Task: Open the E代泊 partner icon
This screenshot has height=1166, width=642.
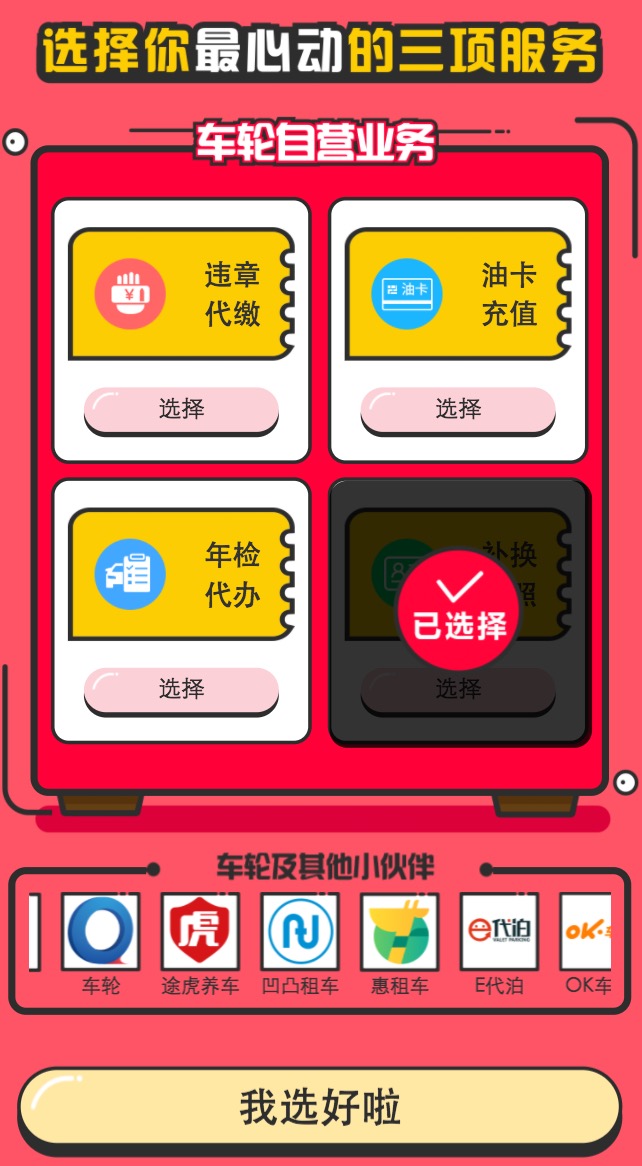Action: [x=499, y=932]
